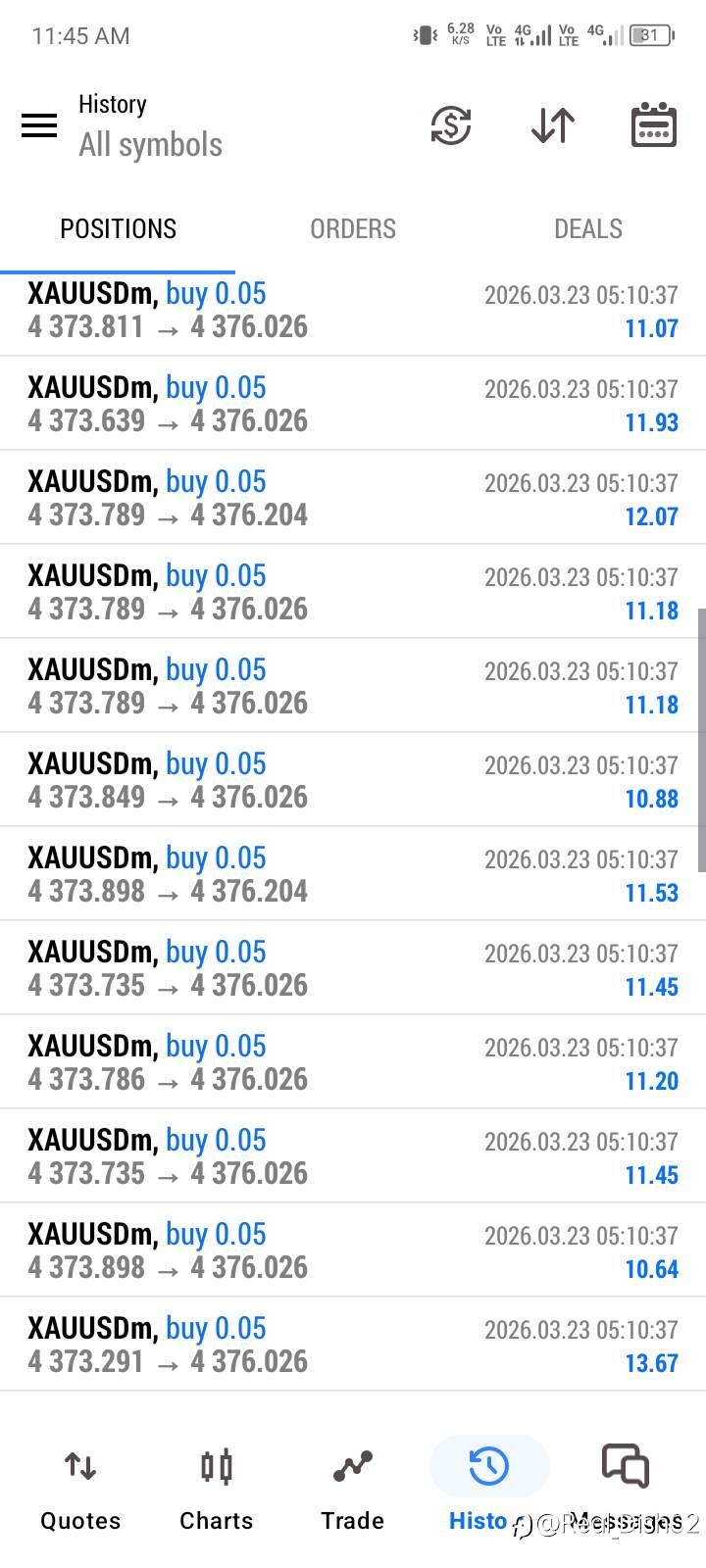Image resolution: width=706 pixels, height=1568 pixels.
Task: Expand the position with profit 10.64
Action: click(353, 1250)
